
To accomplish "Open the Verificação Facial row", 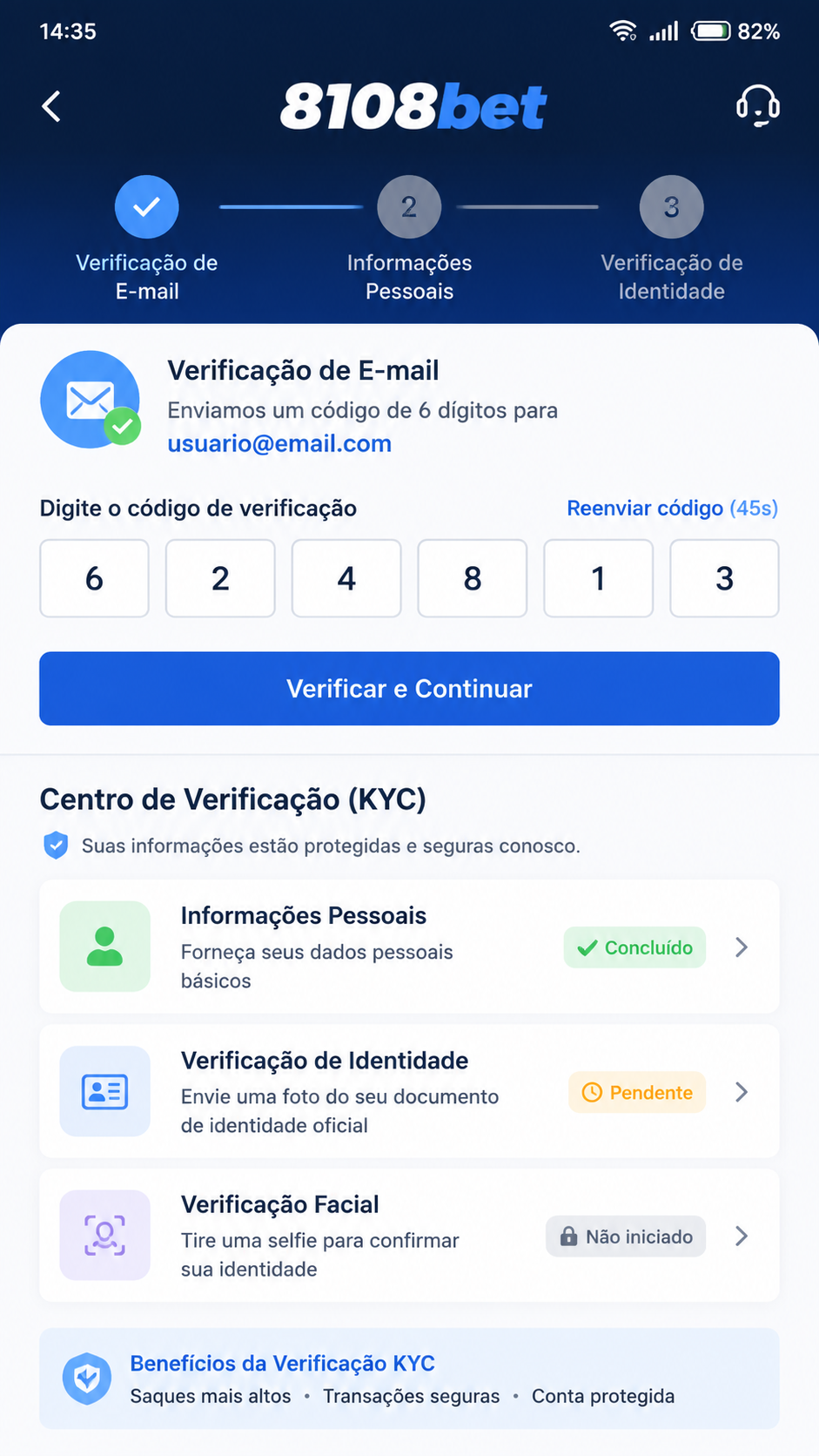I will tap(409, 1236).
